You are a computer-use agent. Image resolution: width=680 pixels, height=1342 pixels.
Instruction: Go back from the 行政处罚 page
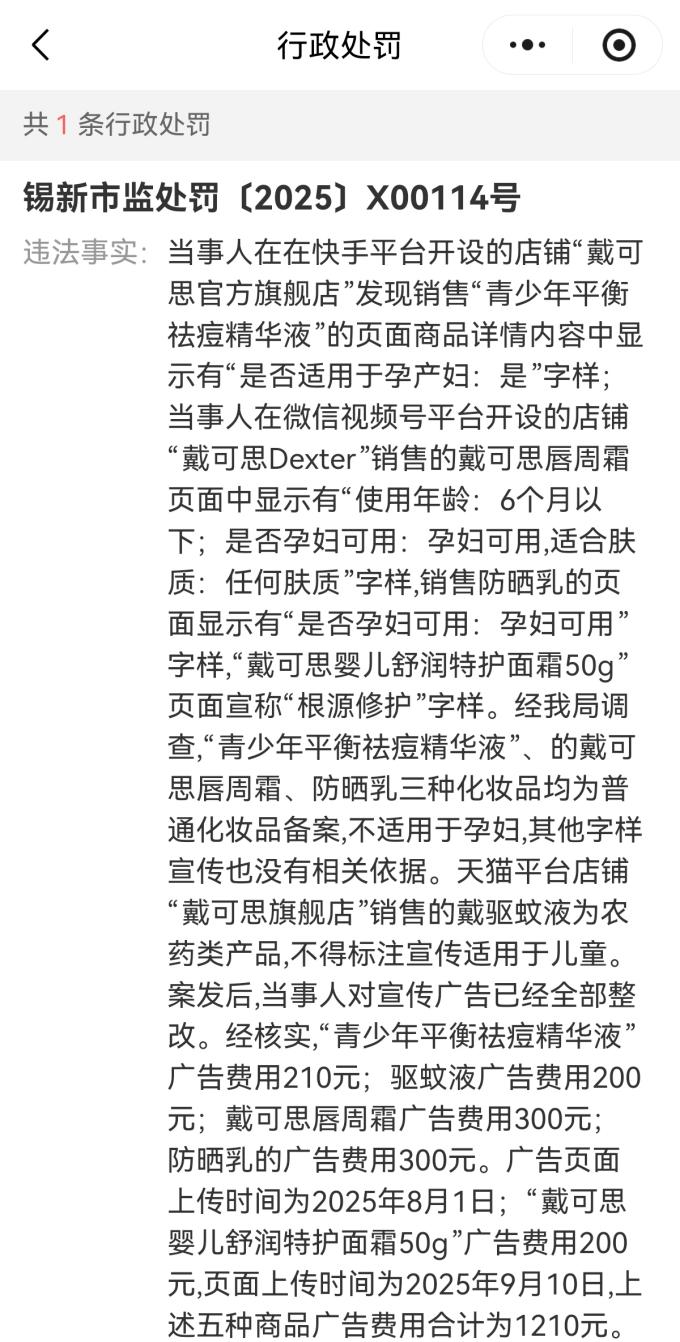click(40, 45)
